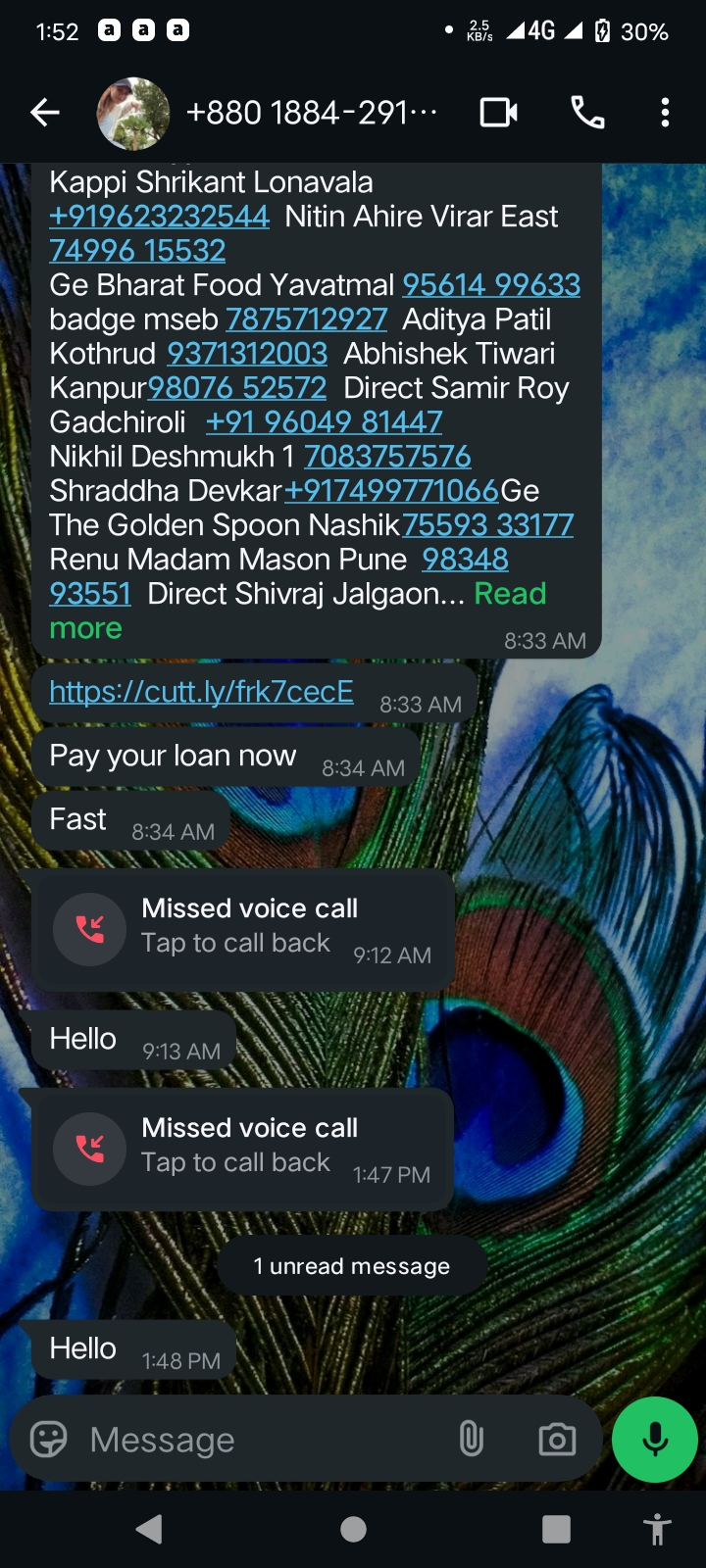Start a voice call
The height and width of the screenshot is (1568, 706).
click(587, 114)
